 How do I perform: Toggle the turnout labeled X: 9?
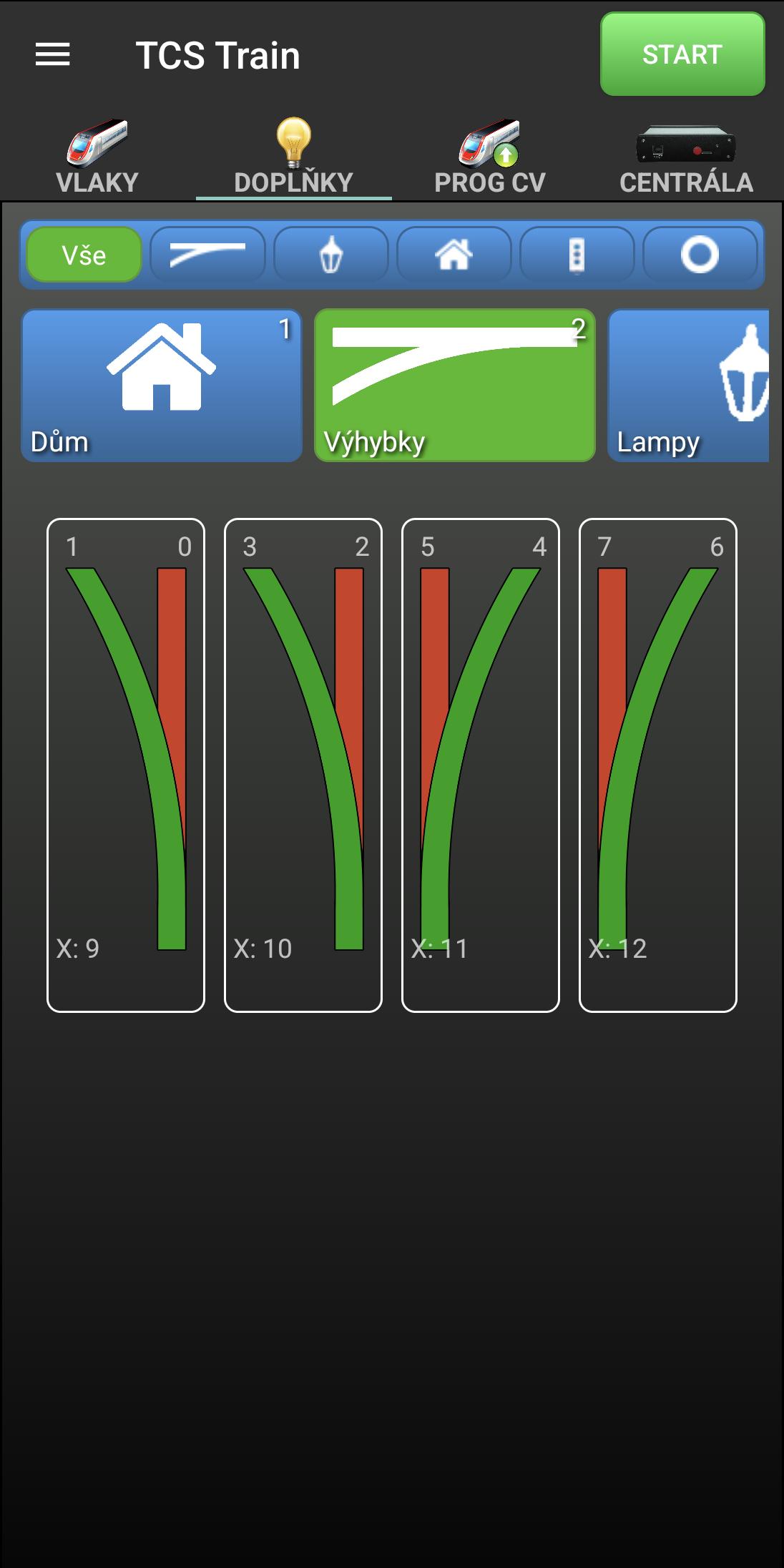coord(126,765)
